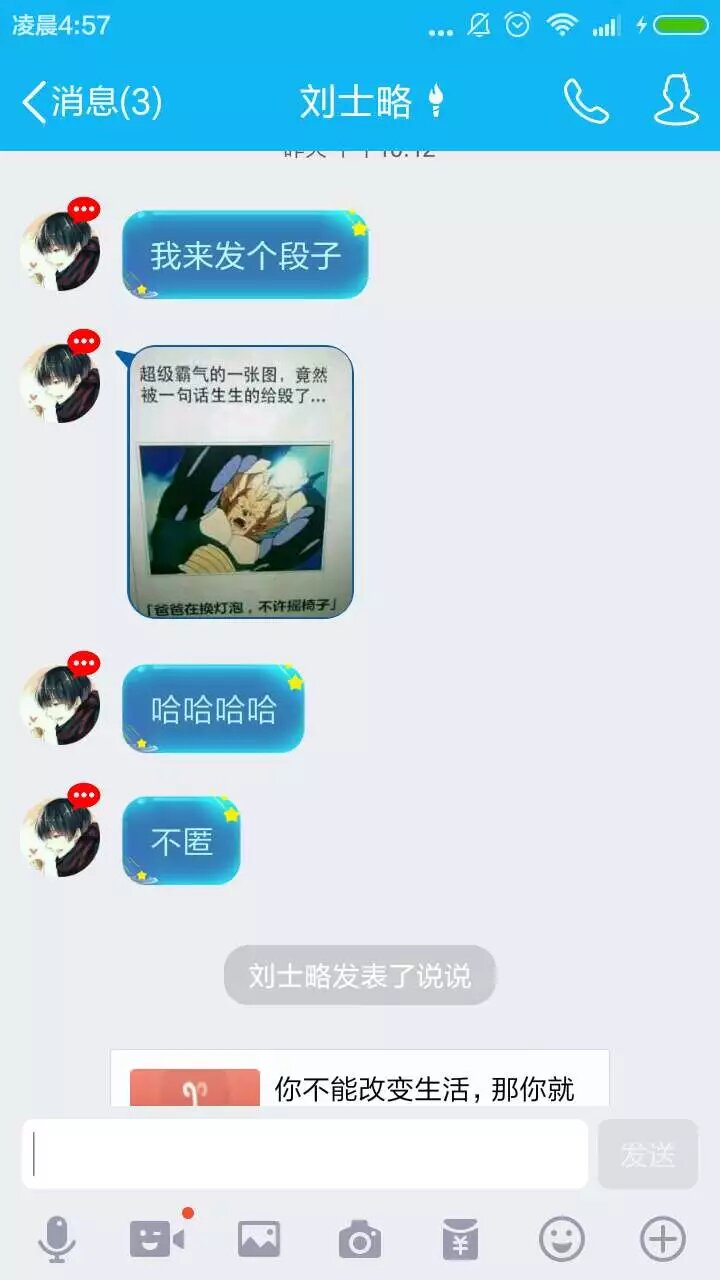Open the camera to take a photo

coord(360,1240)
